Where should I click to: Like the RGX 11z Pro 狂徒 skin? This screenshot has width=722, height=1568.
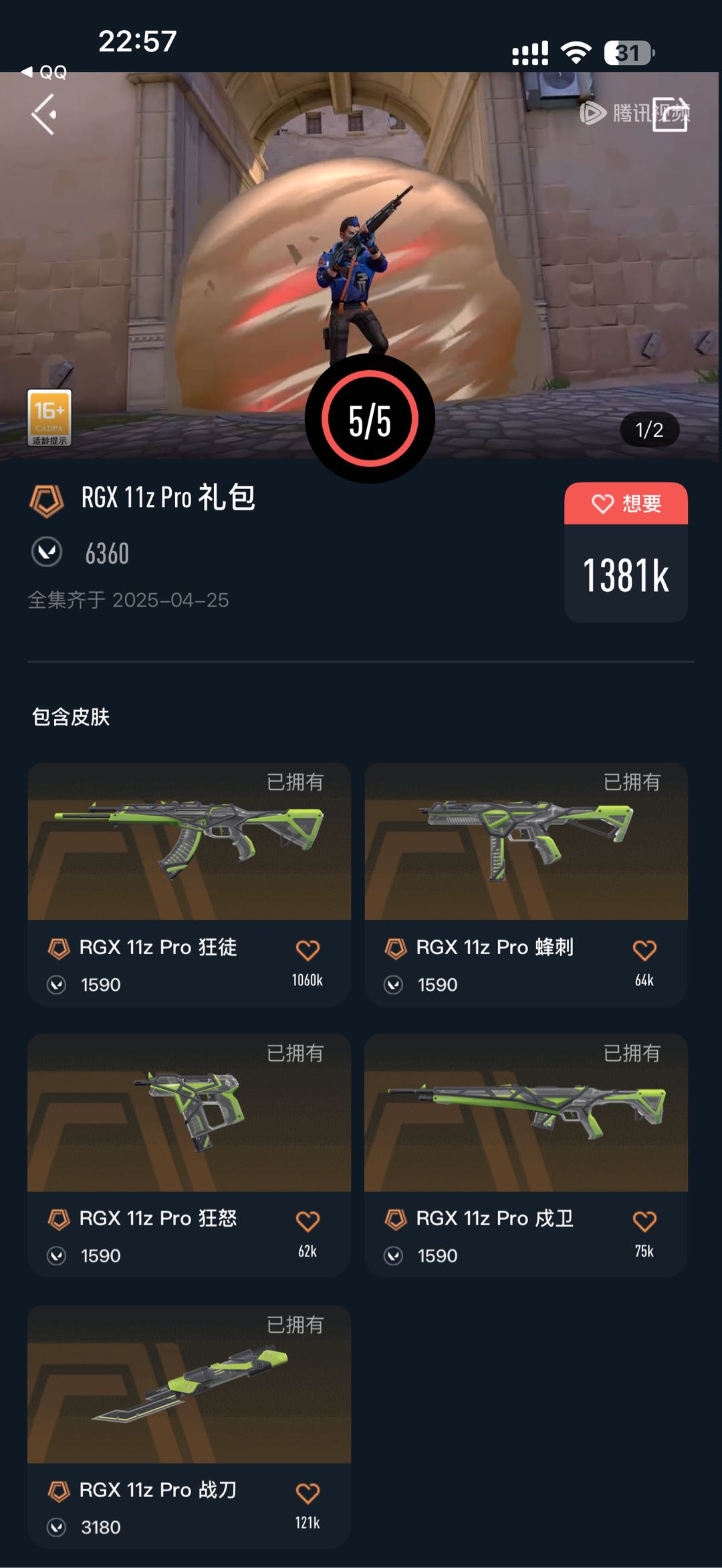[308, 950]
